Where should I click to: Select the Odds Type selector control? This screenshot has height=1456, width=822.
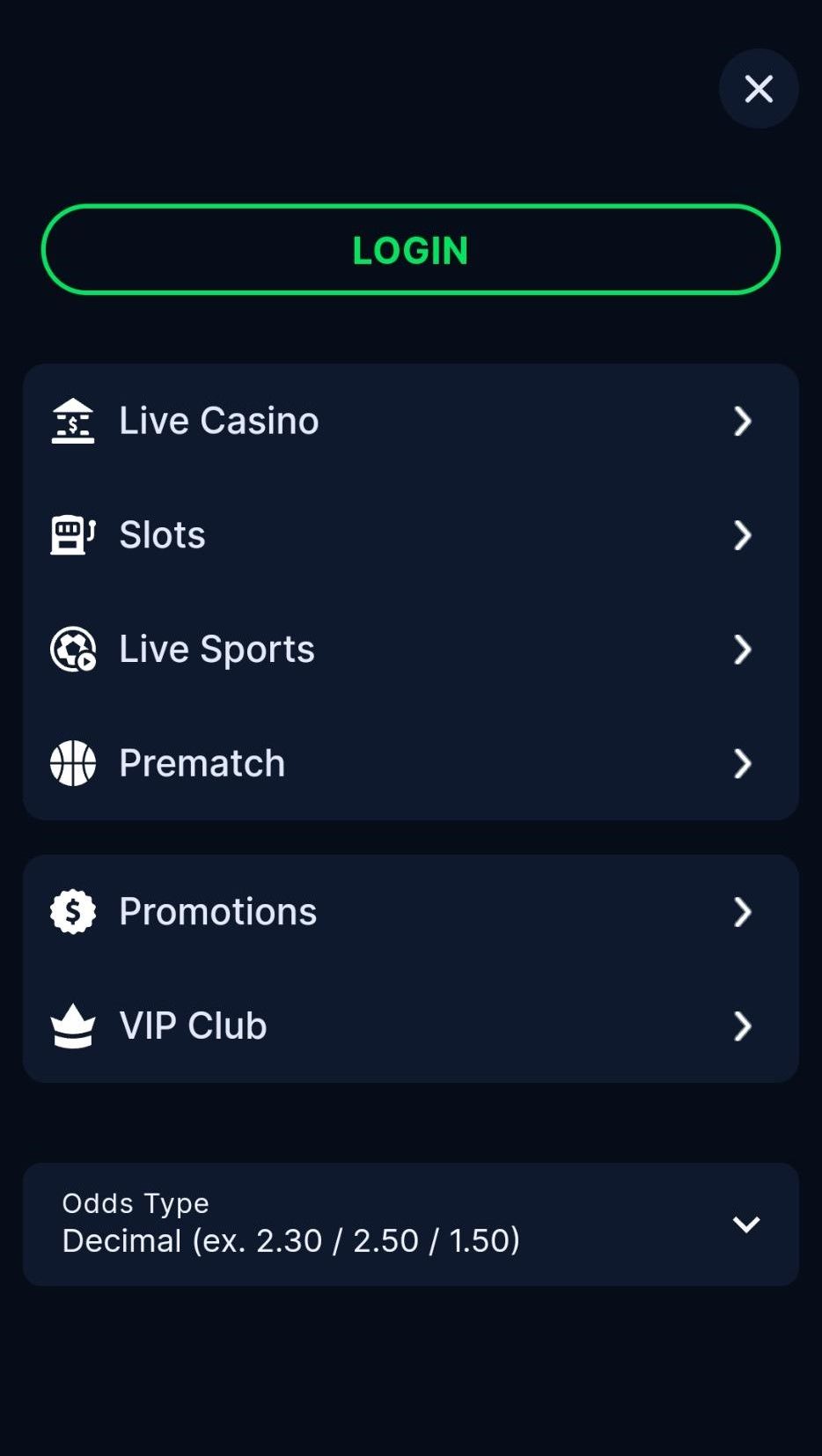coord(409,1224)
